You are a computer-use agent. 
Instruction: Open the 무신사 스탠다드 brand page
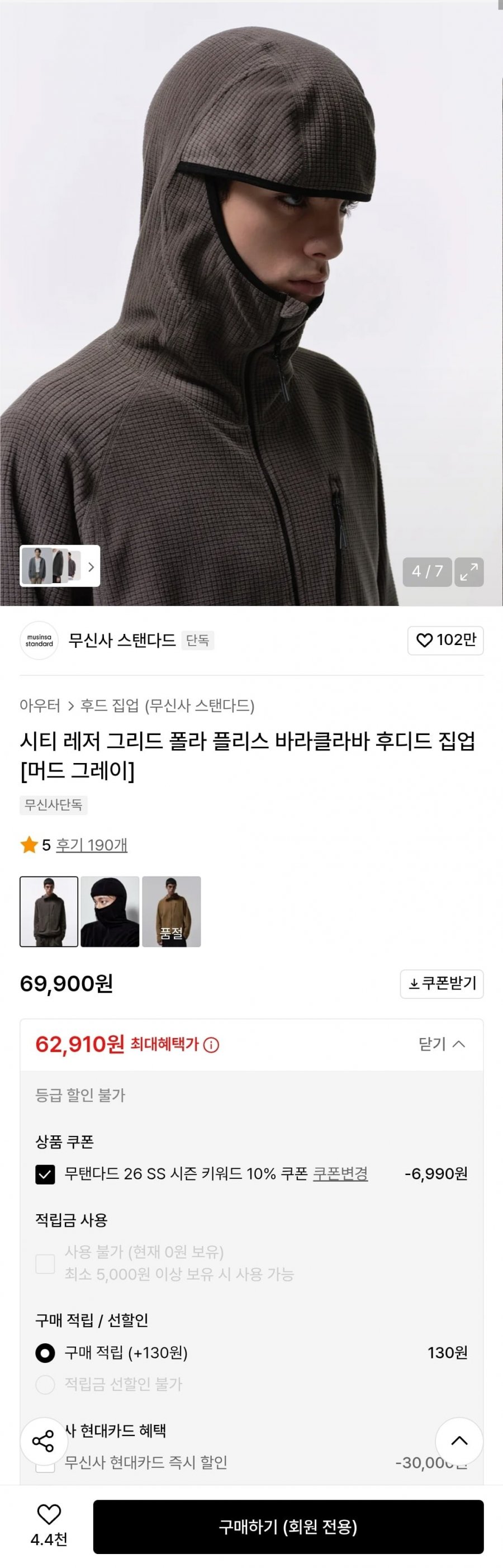(x=121, y=641)
